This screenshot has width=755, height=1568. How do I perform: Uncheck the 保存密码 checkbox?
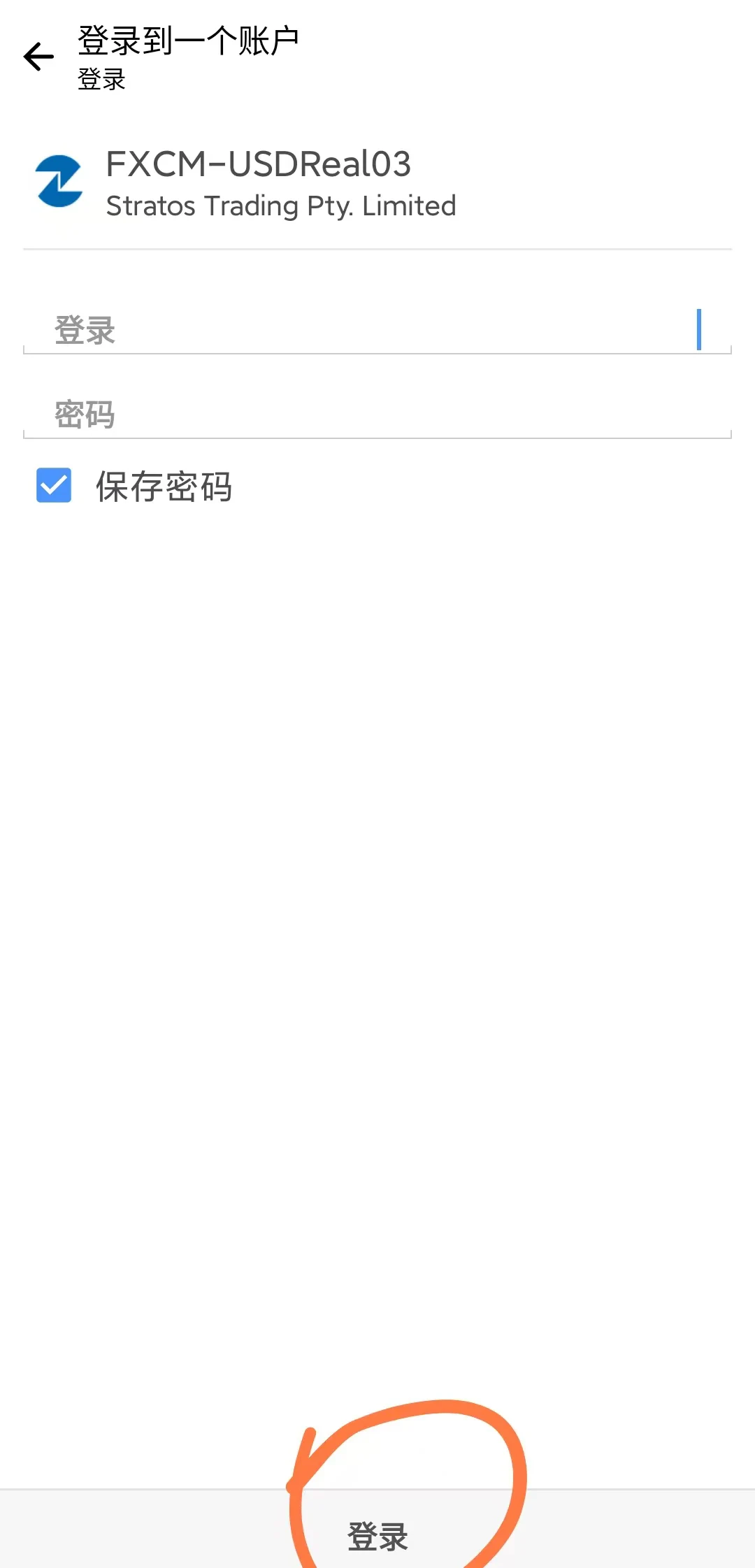[x=54, y=486]
